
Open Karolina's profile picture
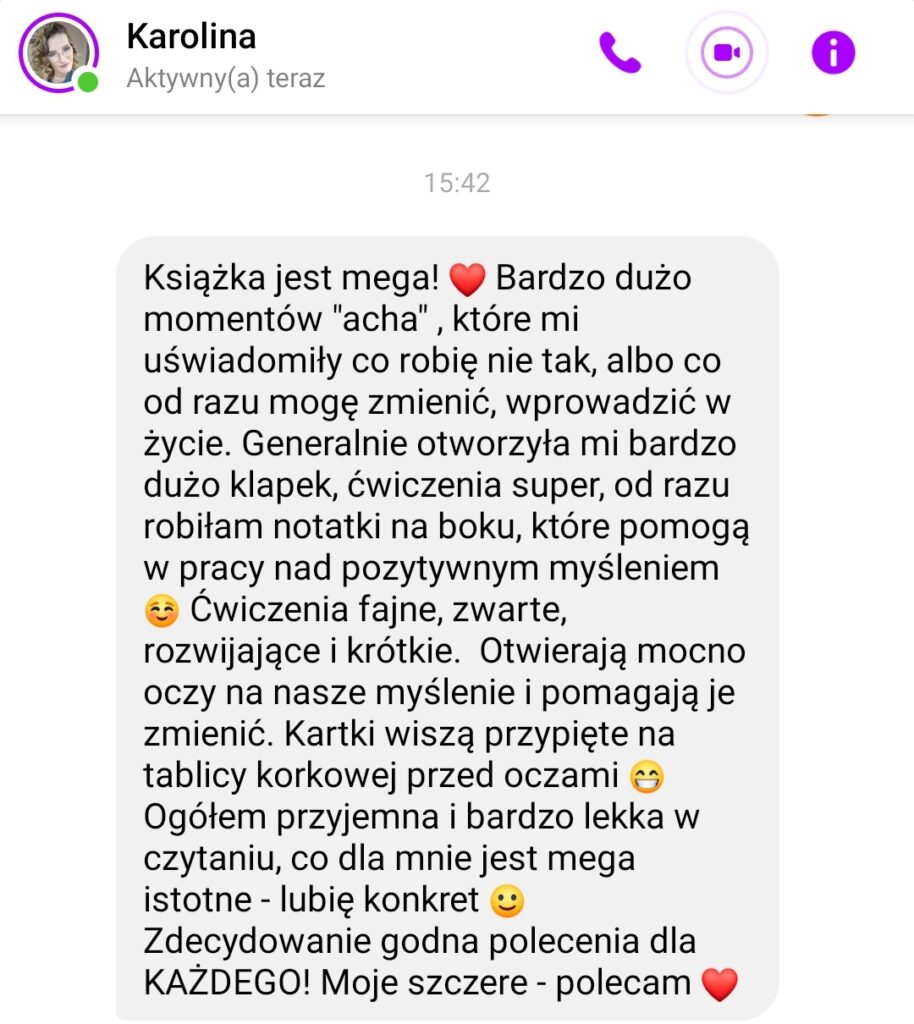click(x=58, y=52)
